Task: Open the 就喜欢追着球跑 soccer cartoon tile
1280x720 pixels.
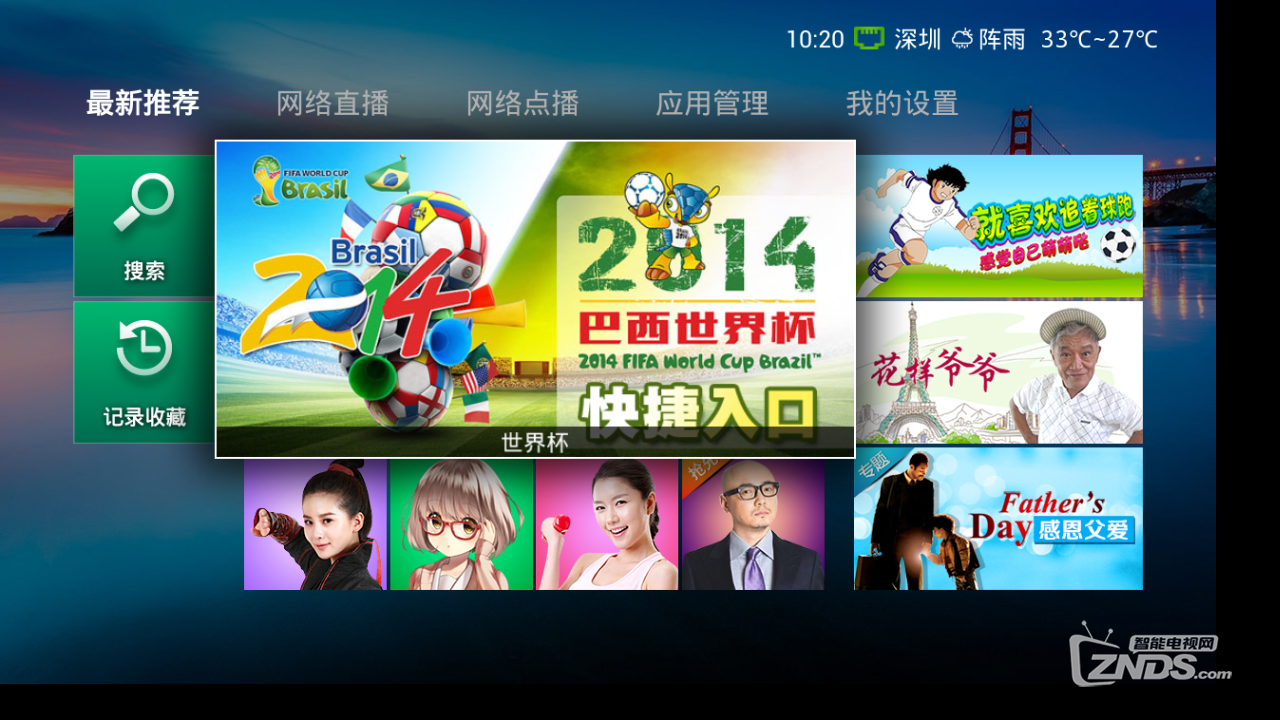Action: [999, 226]
